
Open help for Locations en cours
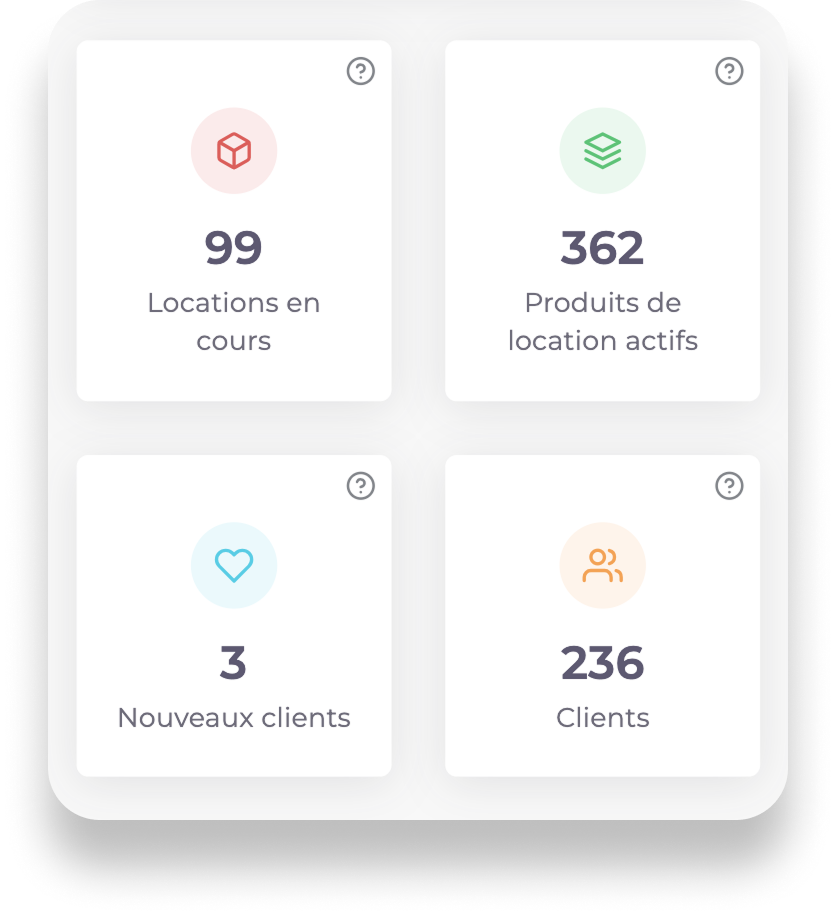(x=360, y=71)
